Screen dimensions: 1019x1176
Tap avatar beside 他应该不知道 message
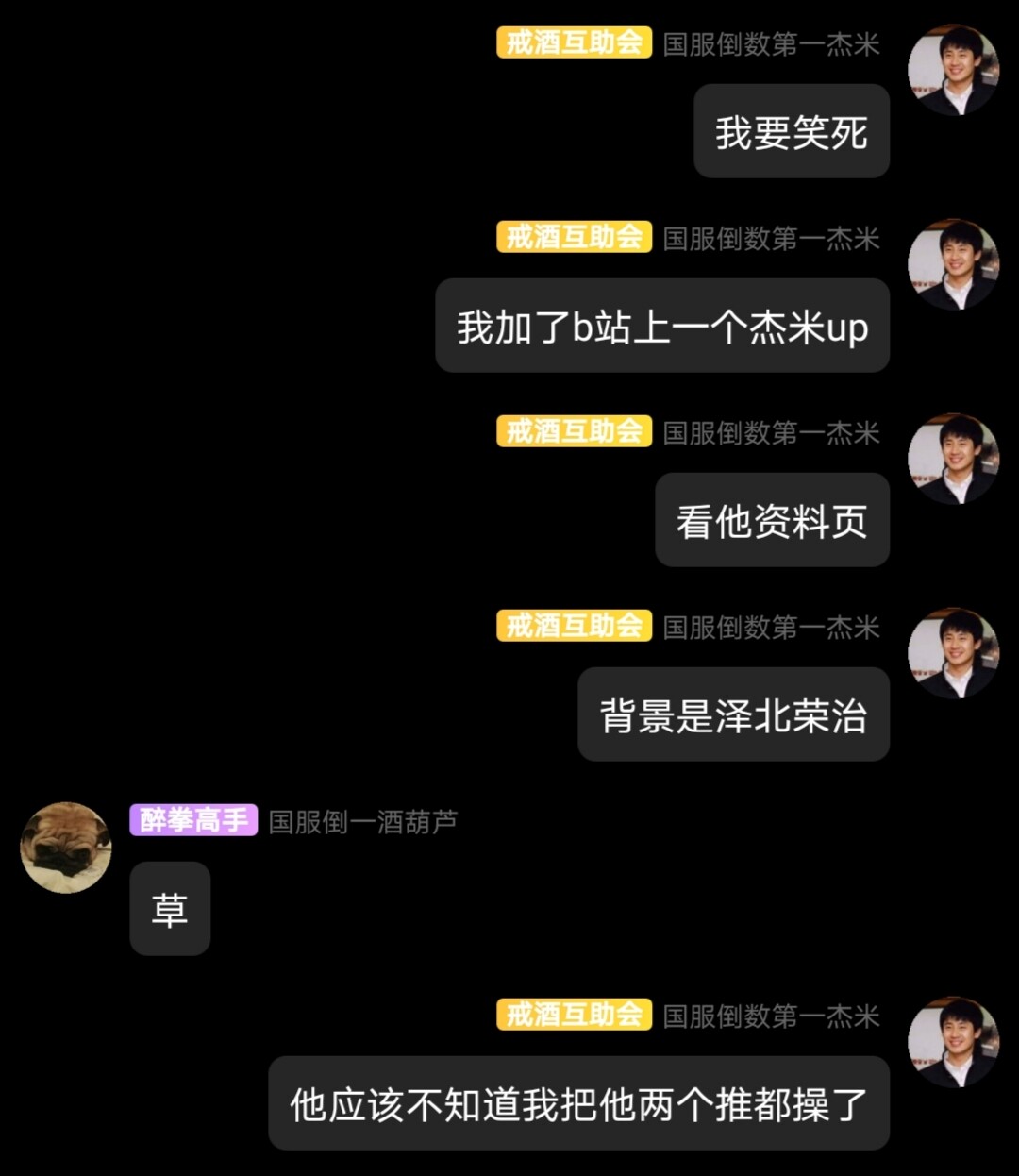(x=953, y=1043)
